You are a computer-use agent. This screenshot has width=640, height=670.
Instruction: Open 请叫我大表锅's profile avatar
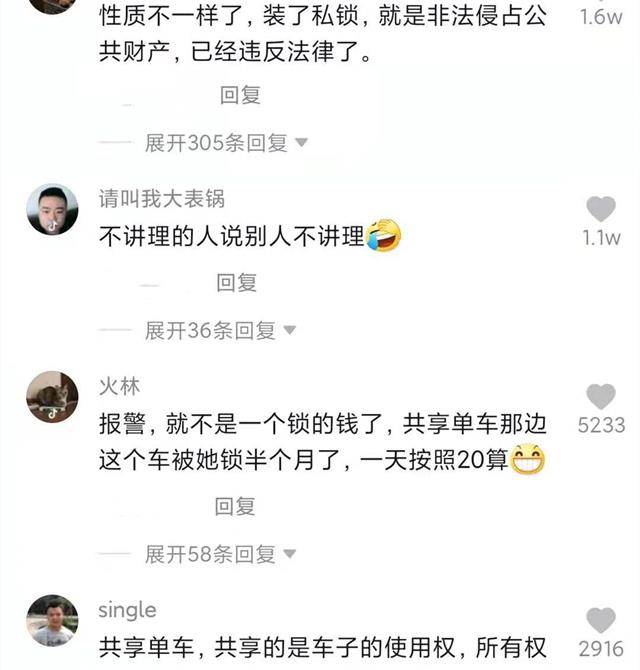(52, 210)
